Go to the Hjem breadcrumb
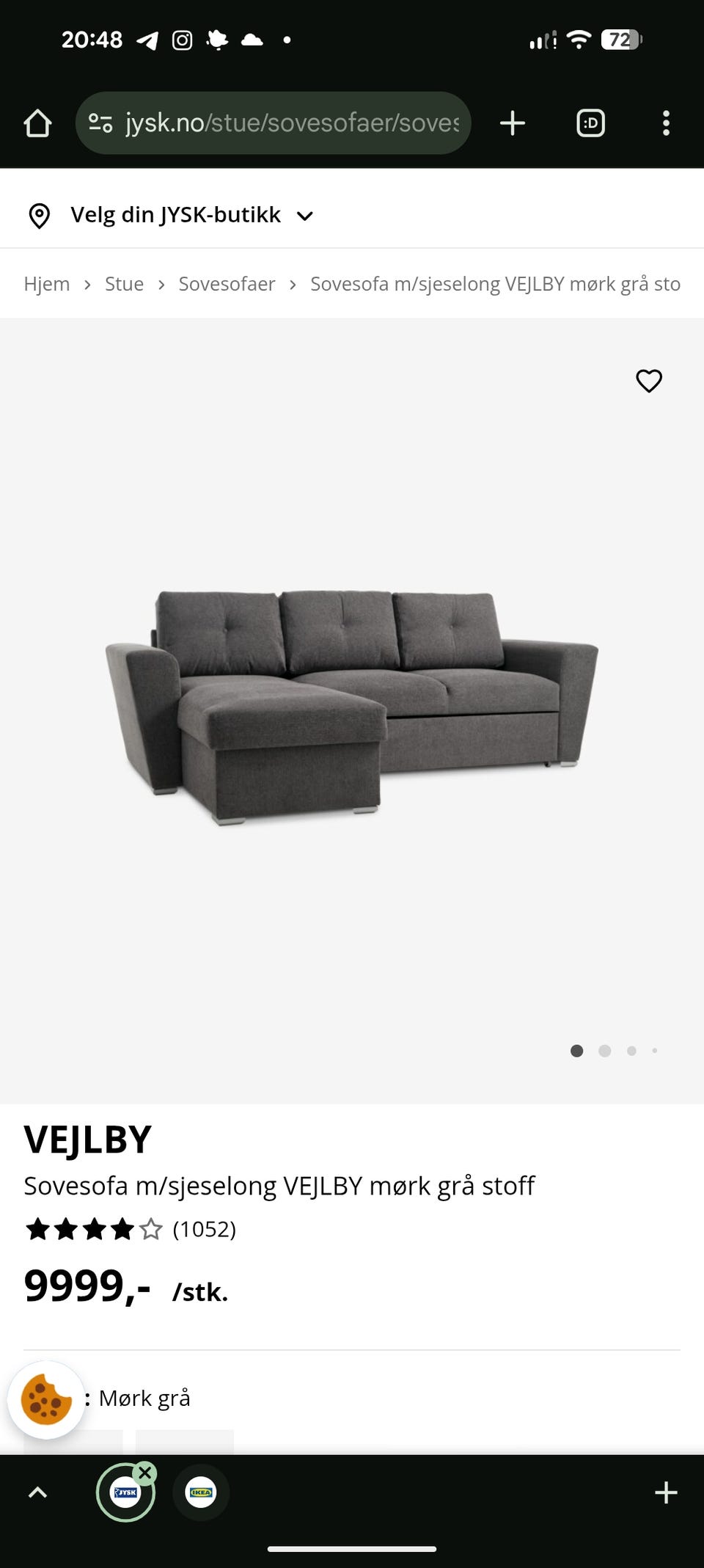This screenshot has width=704, height=1568. coord(47,284)
